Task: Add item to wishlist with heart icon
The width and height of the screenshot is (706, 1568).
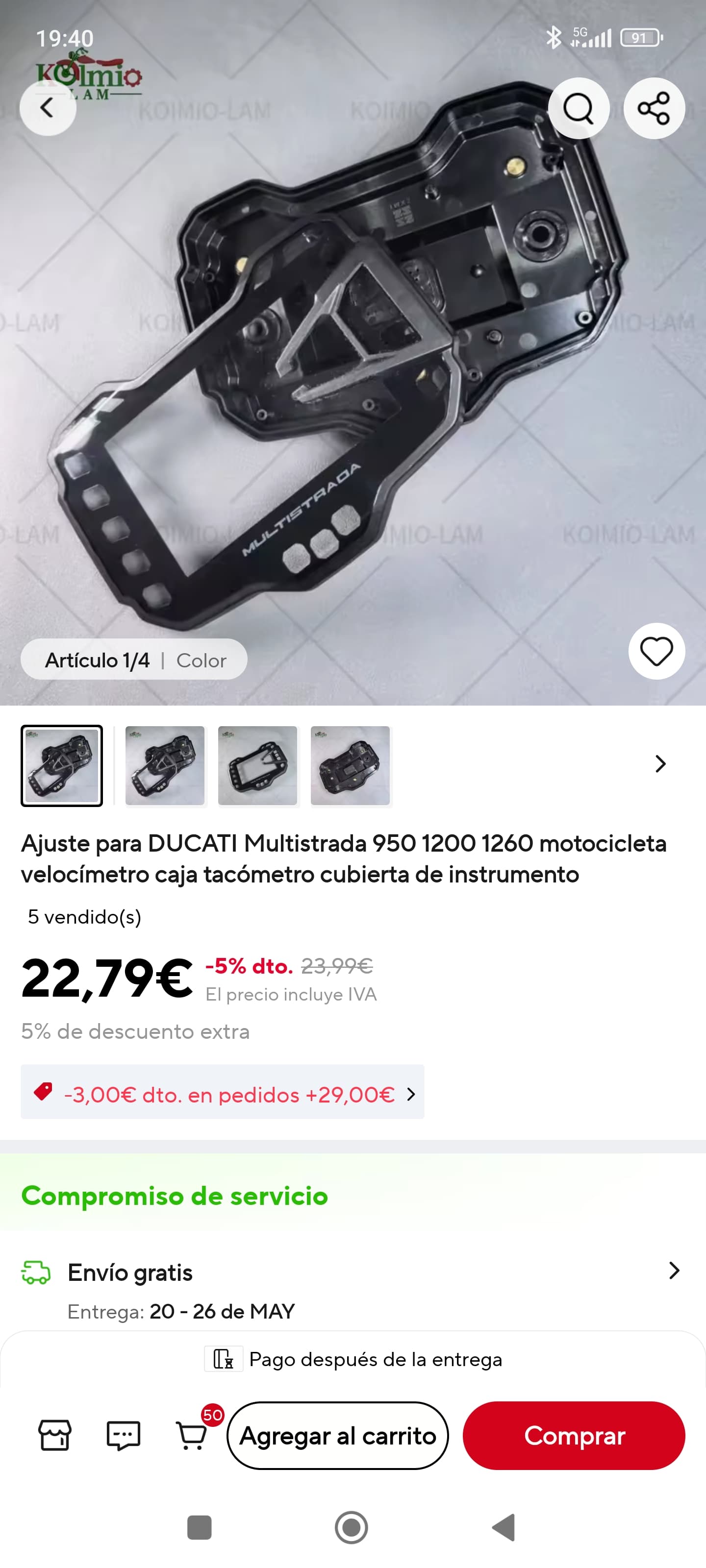Action: 656,651
